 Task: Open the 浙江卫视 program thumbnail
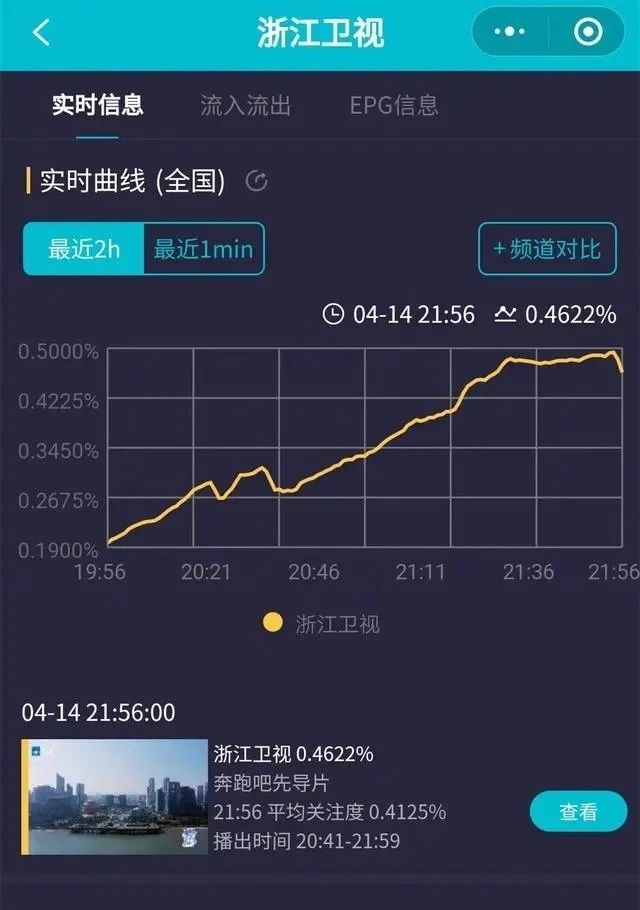(114, 798)
